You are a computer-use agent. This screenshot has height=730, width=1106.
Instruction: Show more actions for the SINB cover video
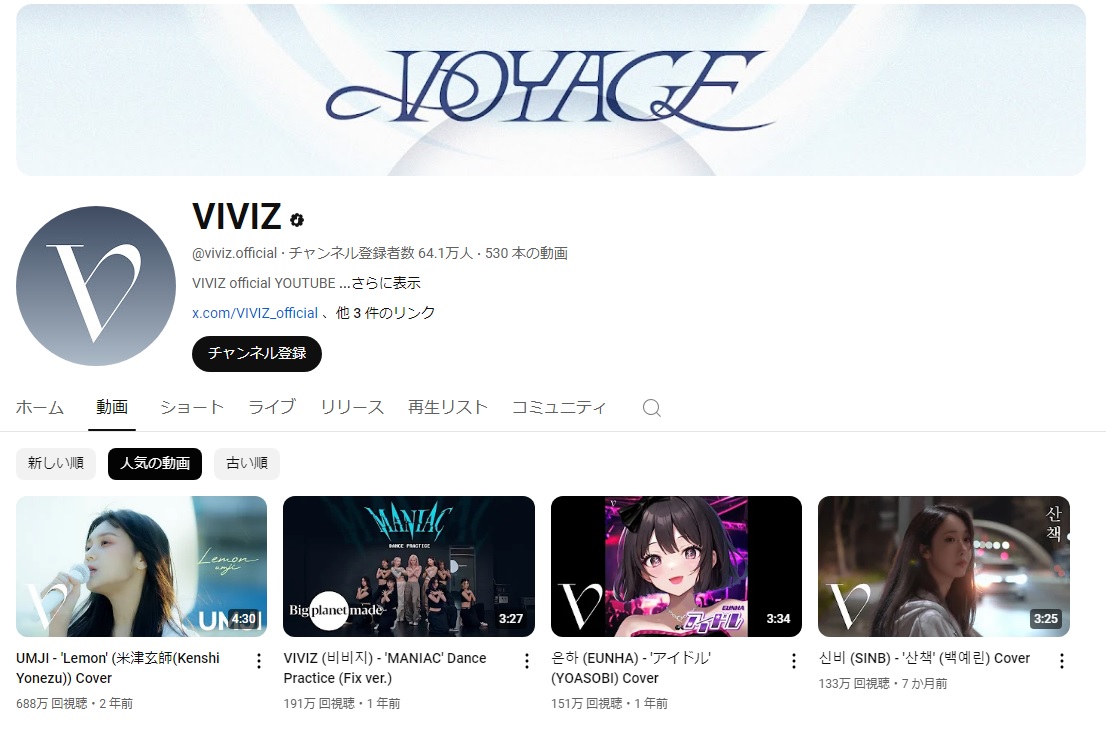[x=1062, y=661]
